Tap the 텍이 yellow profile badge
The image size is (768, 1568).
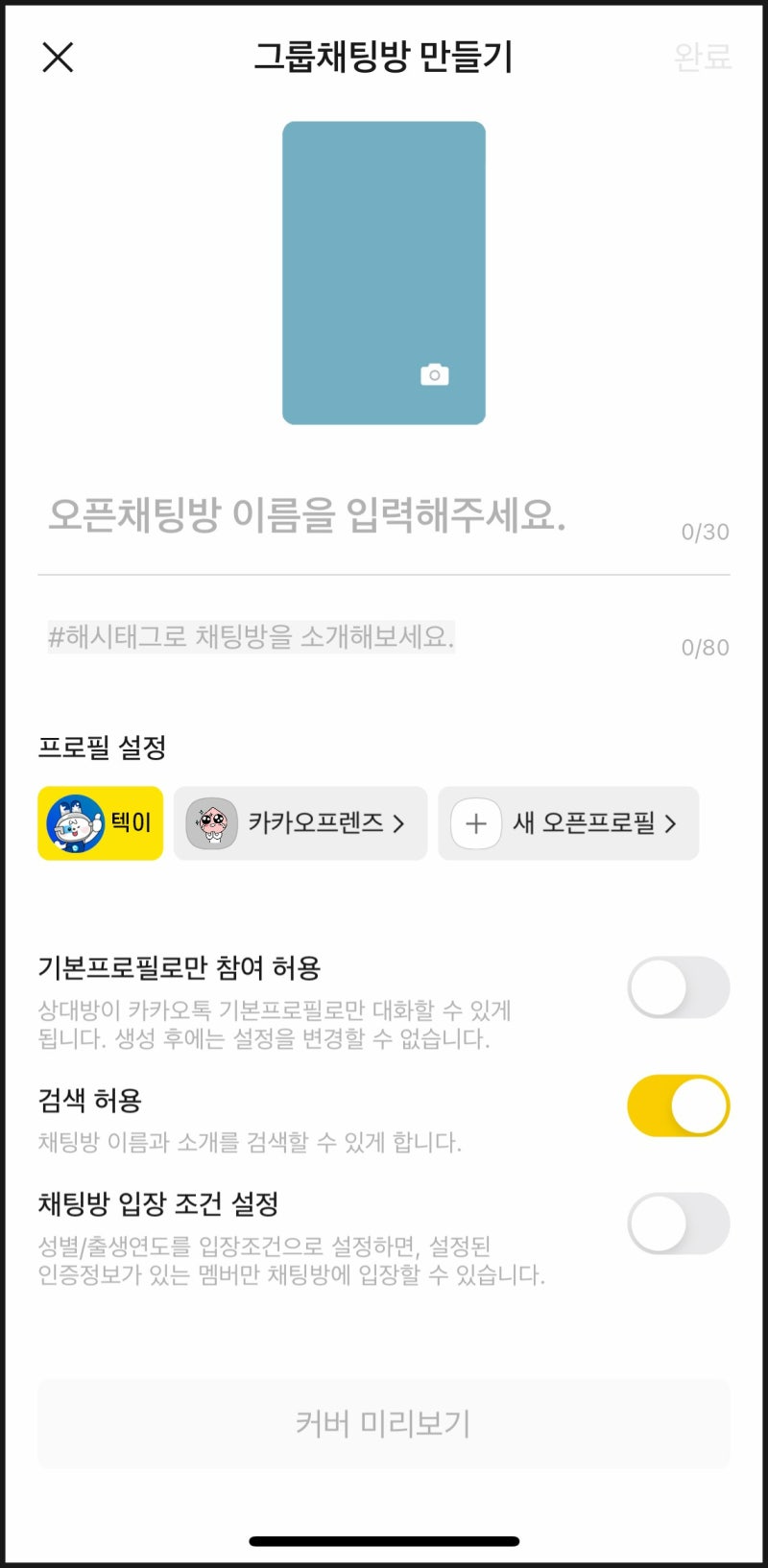(100, 823)
